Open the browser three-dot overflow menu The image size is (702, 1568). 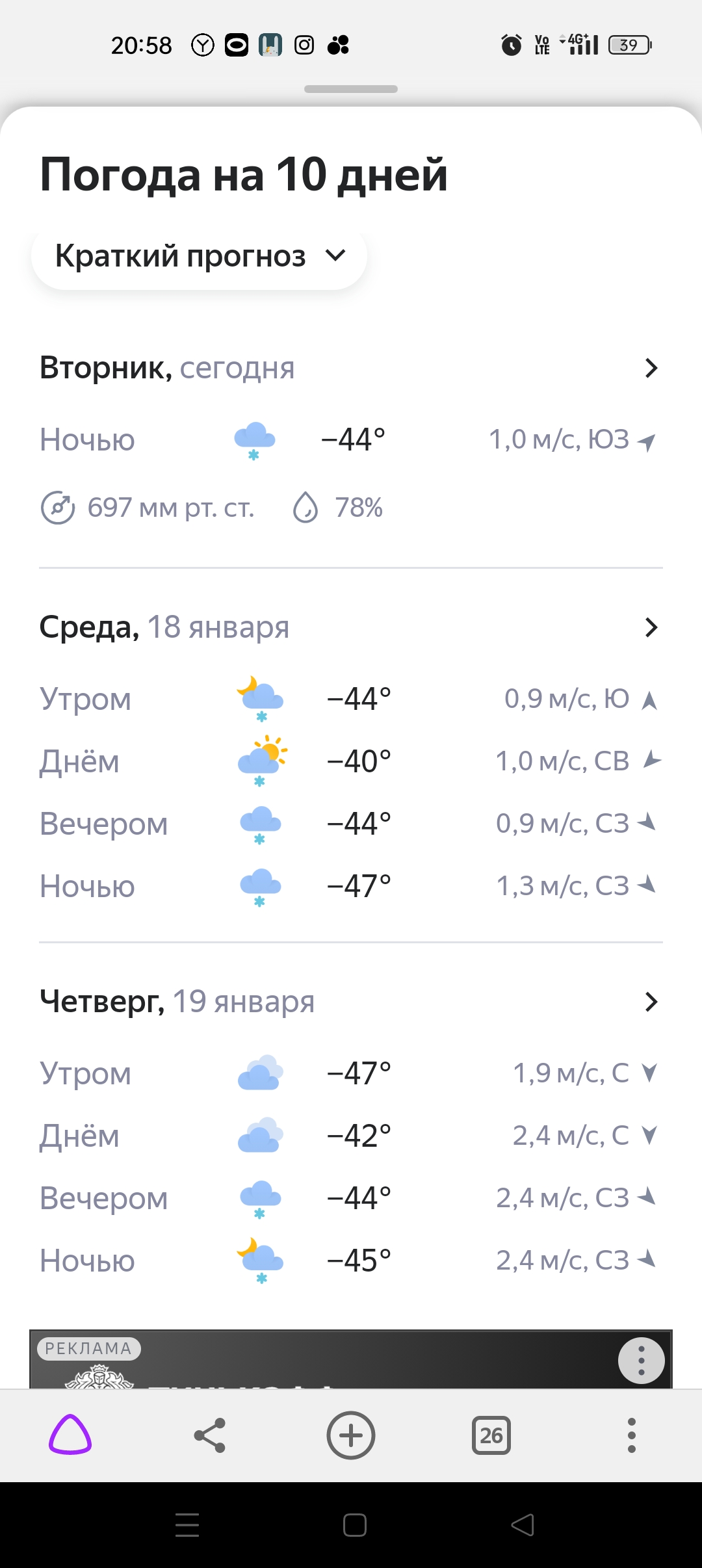631,1436
